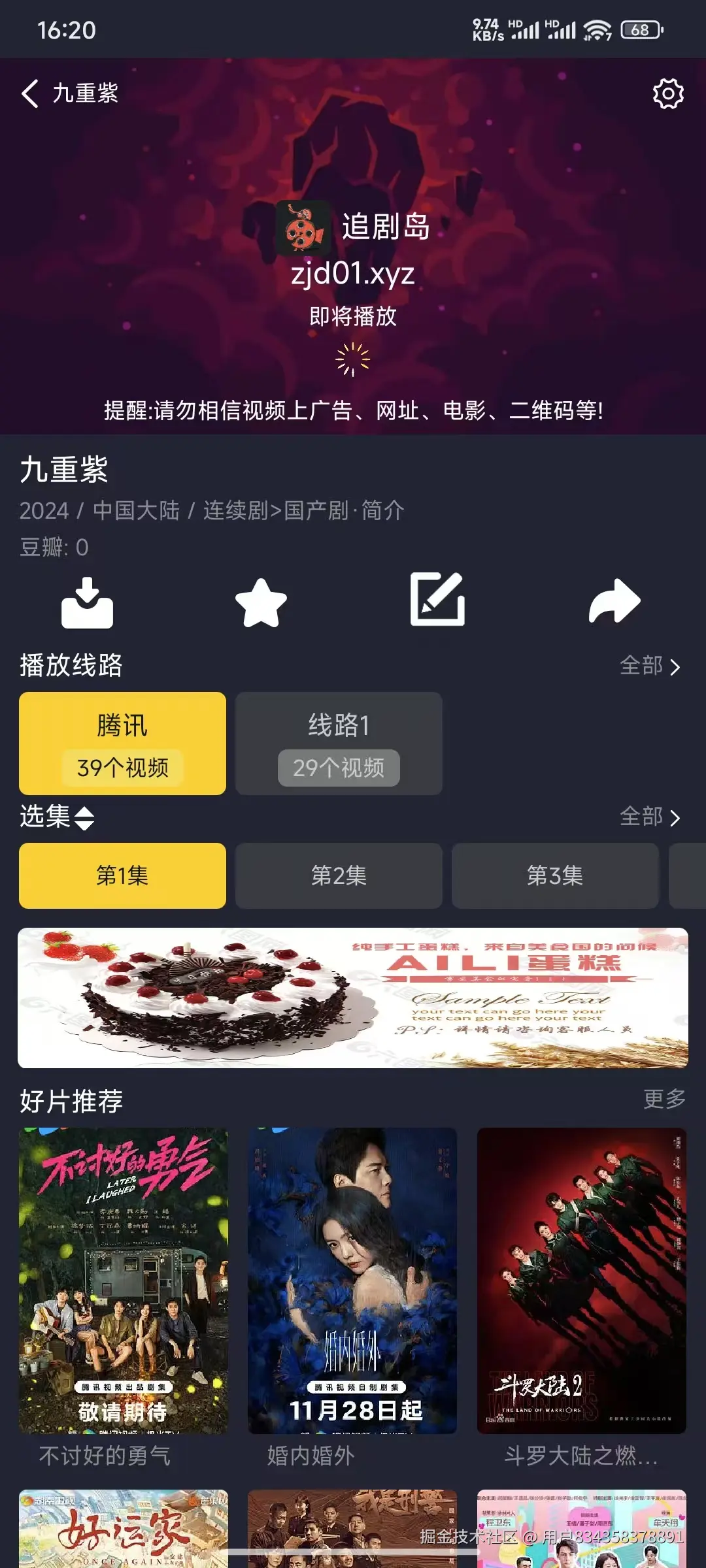Select the 腾讯 playback source
This screenshot has height=1568, width=706.
point(122,743)
